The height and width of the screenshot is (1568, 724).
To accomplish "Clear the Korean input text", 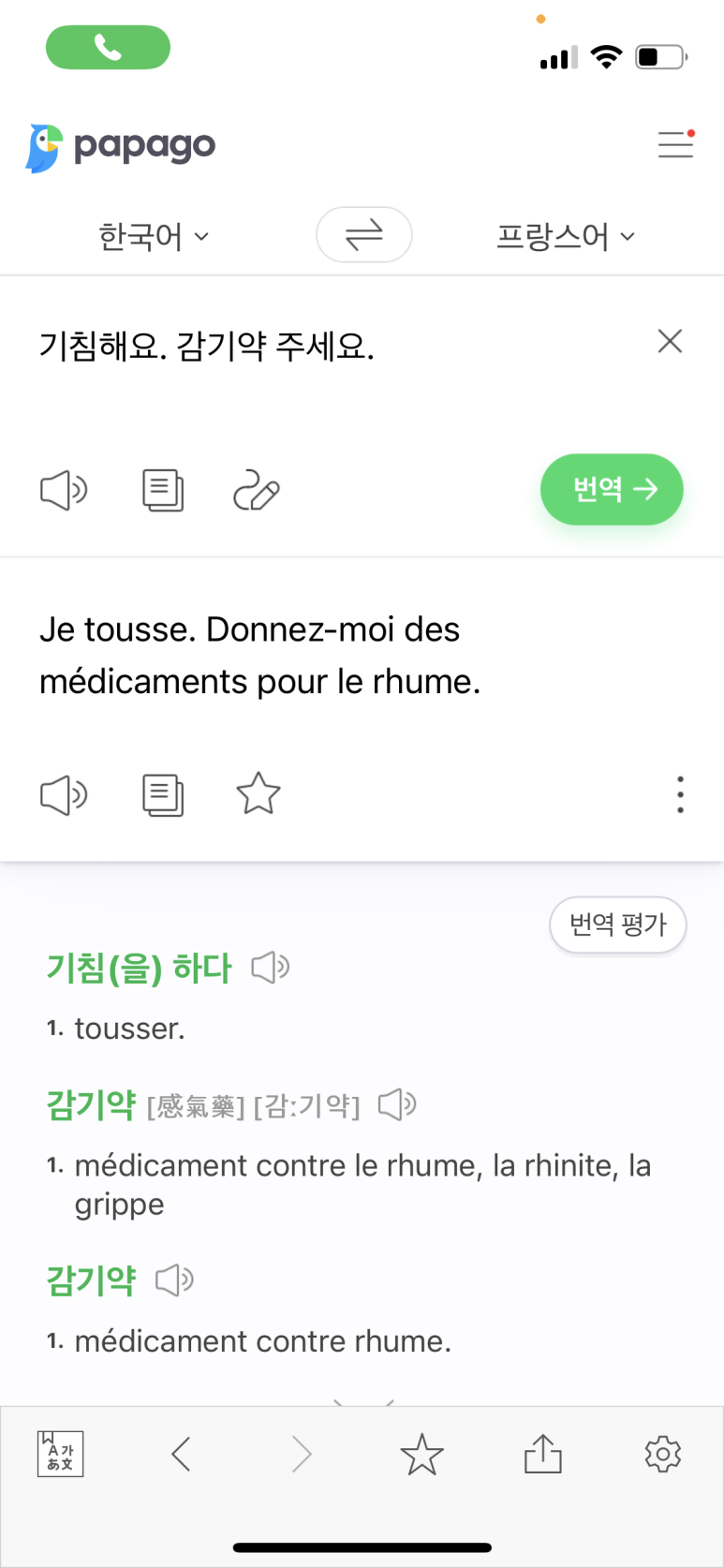I will [670, 341].
